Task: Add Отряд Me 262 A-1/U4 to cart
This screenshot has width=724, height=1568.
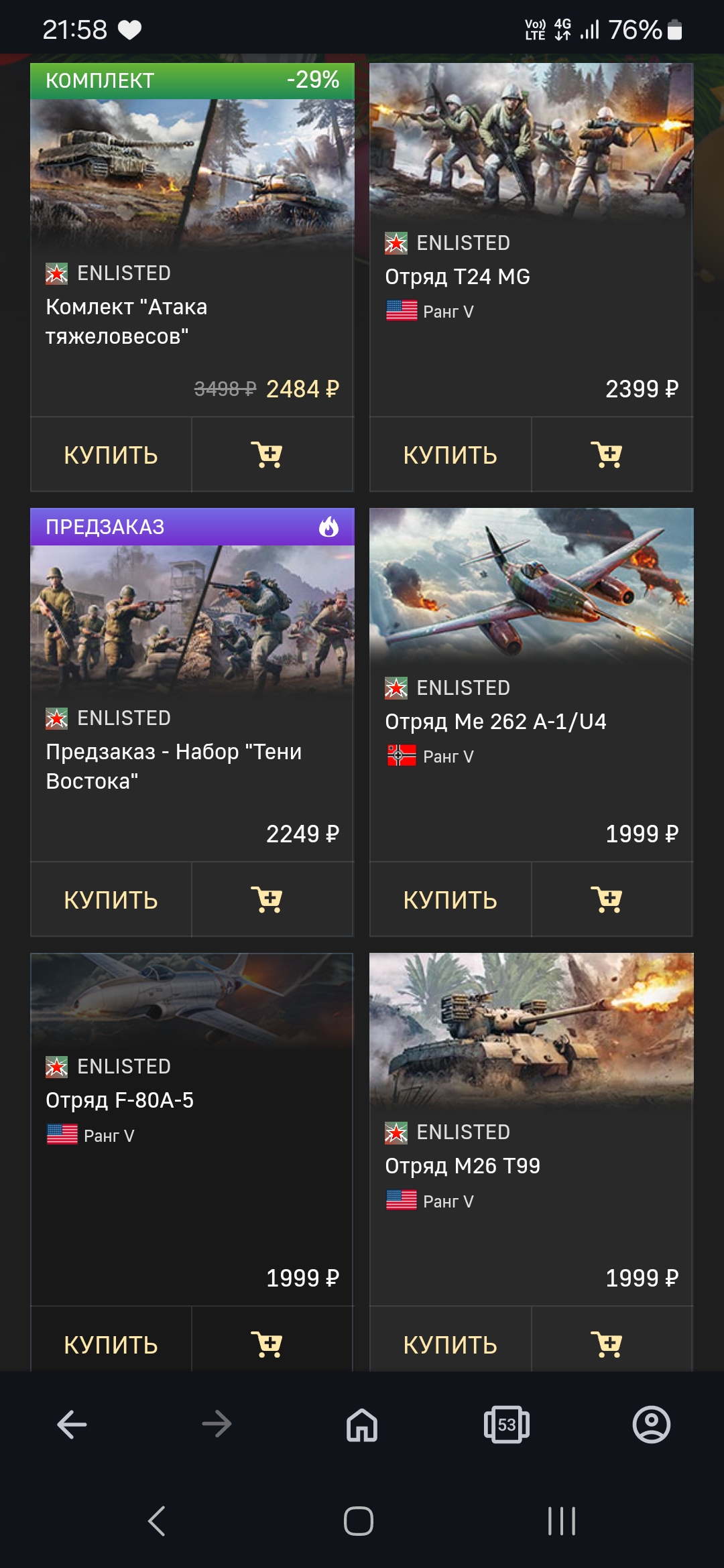Action: pyautogui.click(x=607, y=900)
